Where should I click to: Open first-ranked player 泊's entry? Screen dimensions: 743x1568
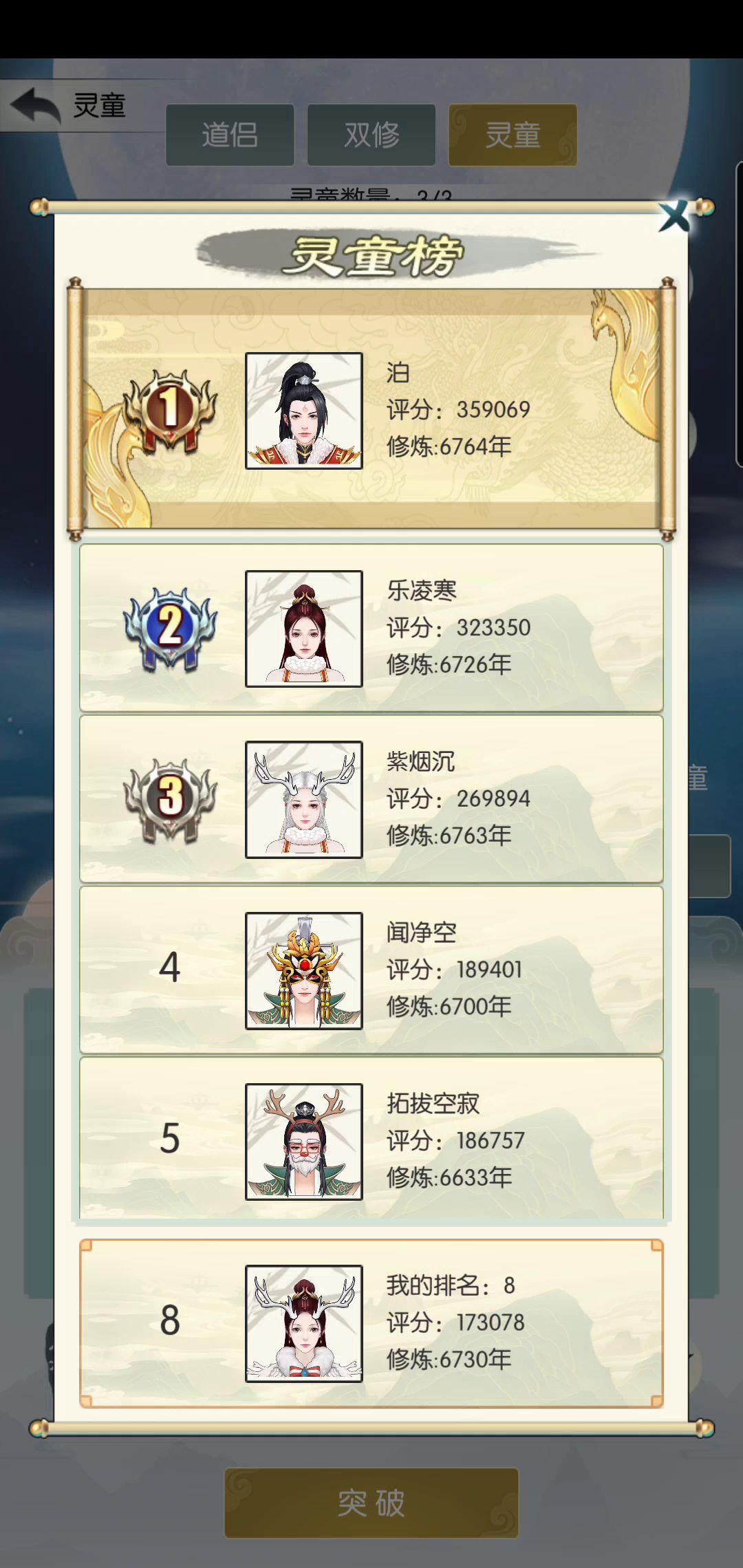point(371,410)
